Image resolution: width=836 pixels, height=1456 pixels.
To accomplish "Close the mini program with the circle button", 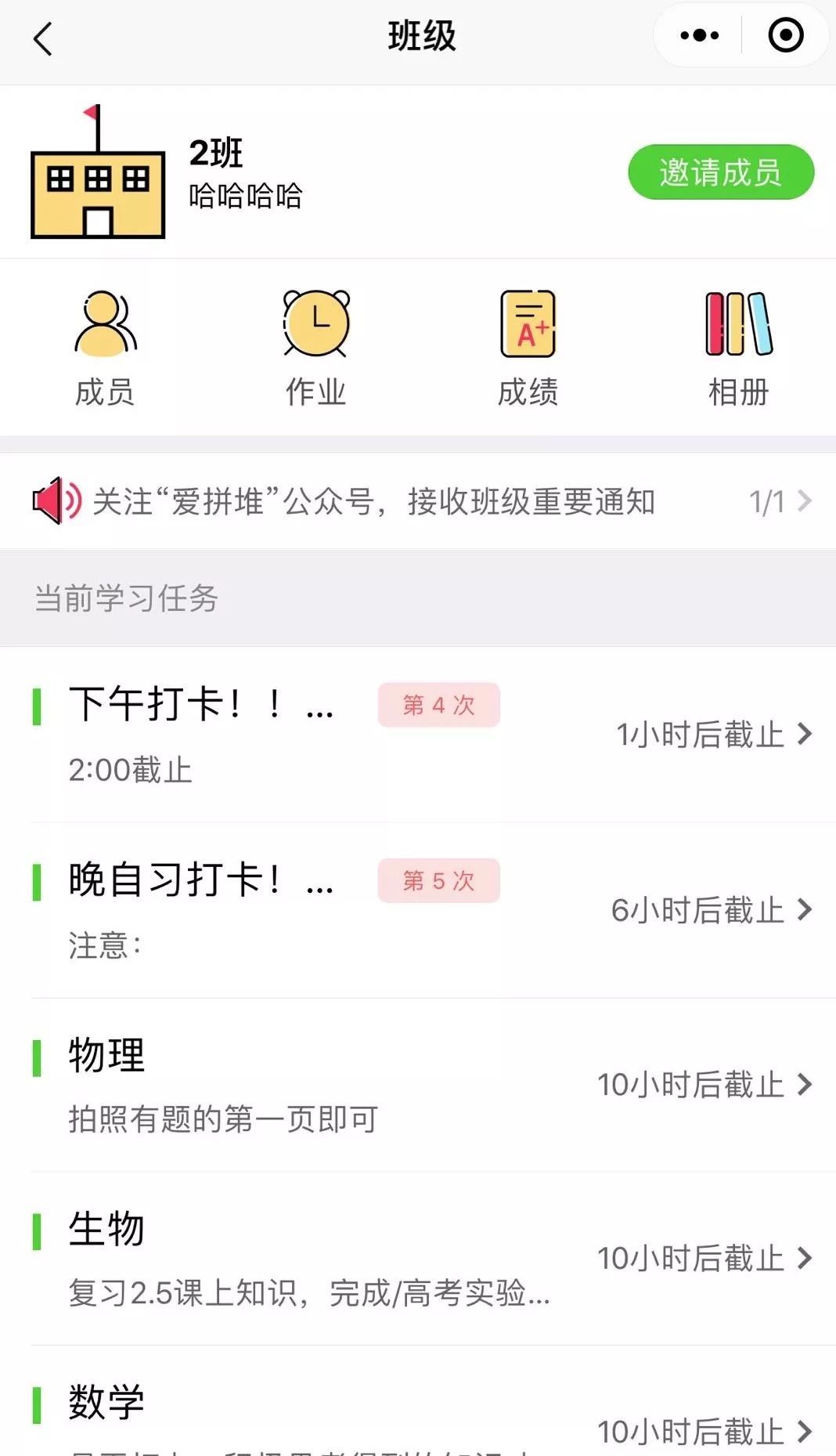I will (x=785, y=35).
